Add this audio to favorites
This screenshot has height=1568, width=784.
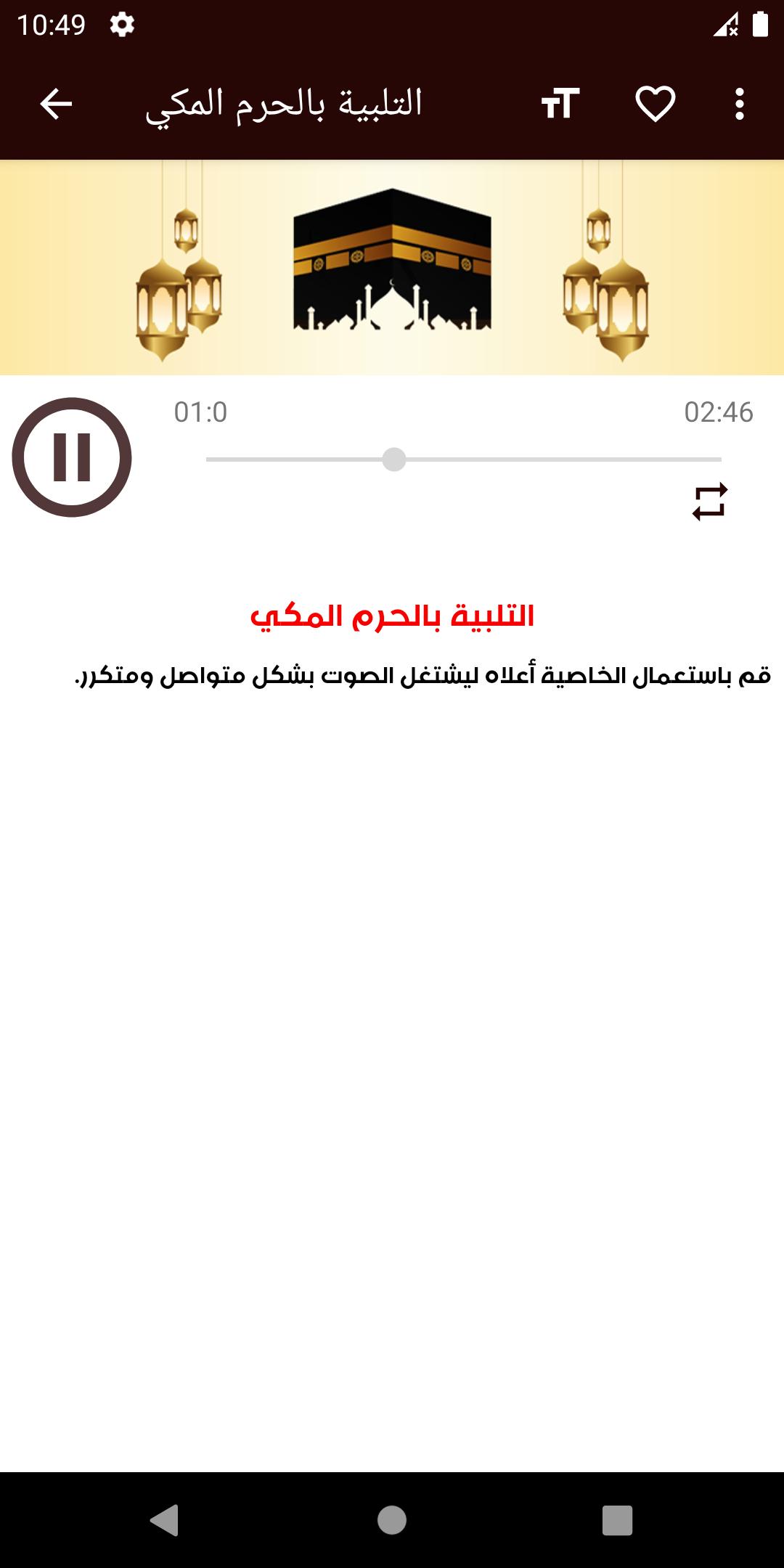(x=655, y=104)
